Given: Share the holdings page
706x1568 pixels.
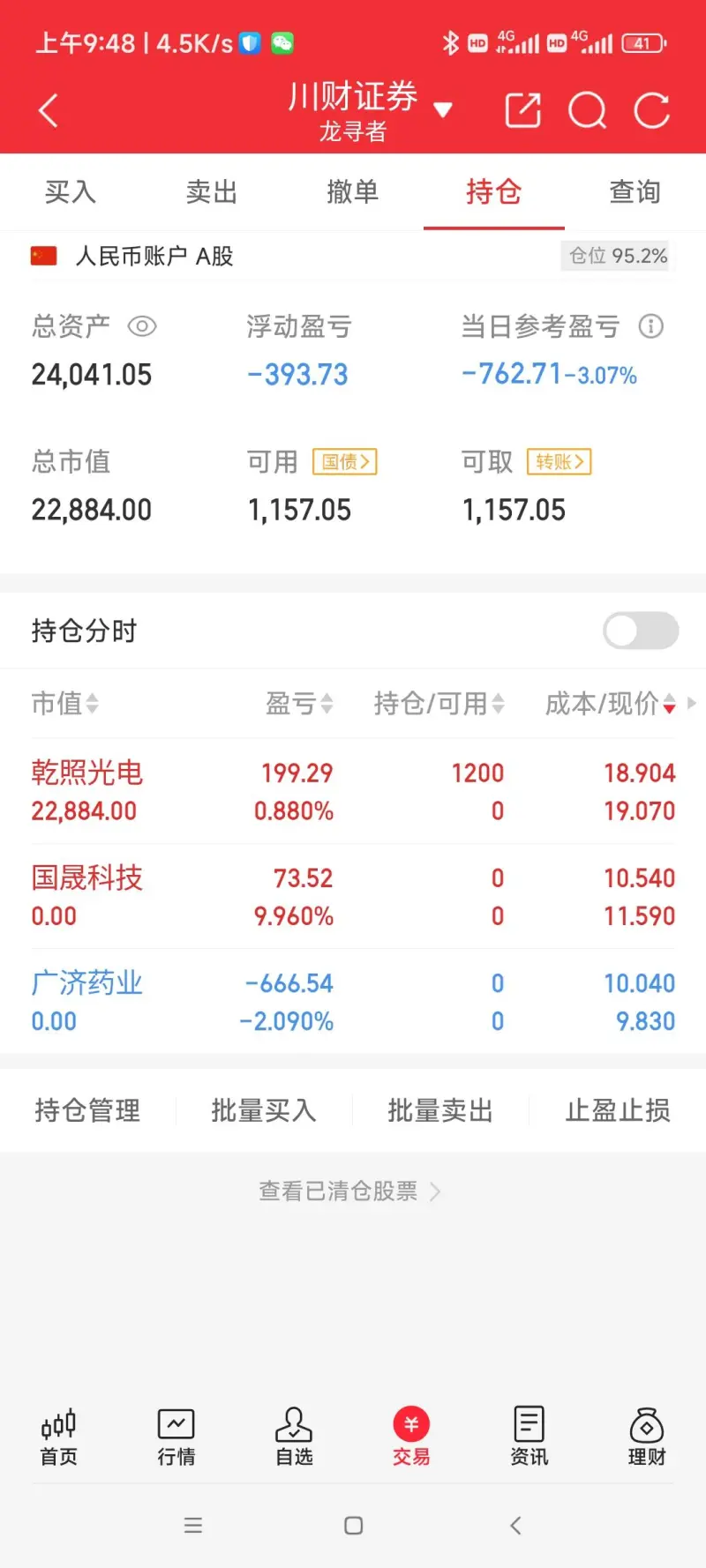Looking at the screenshot, I should click(x=522, y=111).
